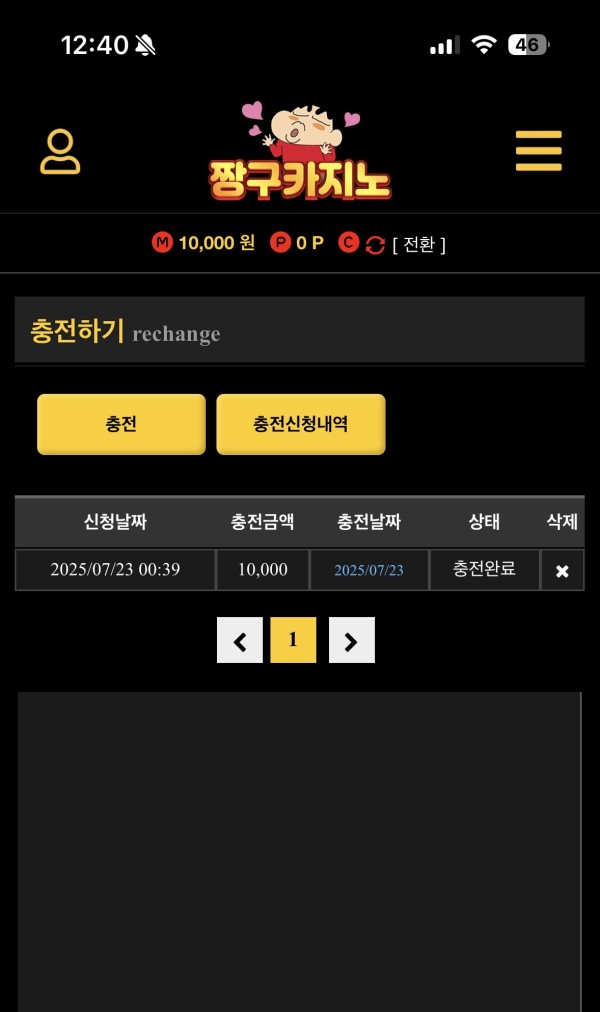Go to previous page arrow
This screenshot has height=1012, width=600.
pyautogui.click(x=240, y=640)
